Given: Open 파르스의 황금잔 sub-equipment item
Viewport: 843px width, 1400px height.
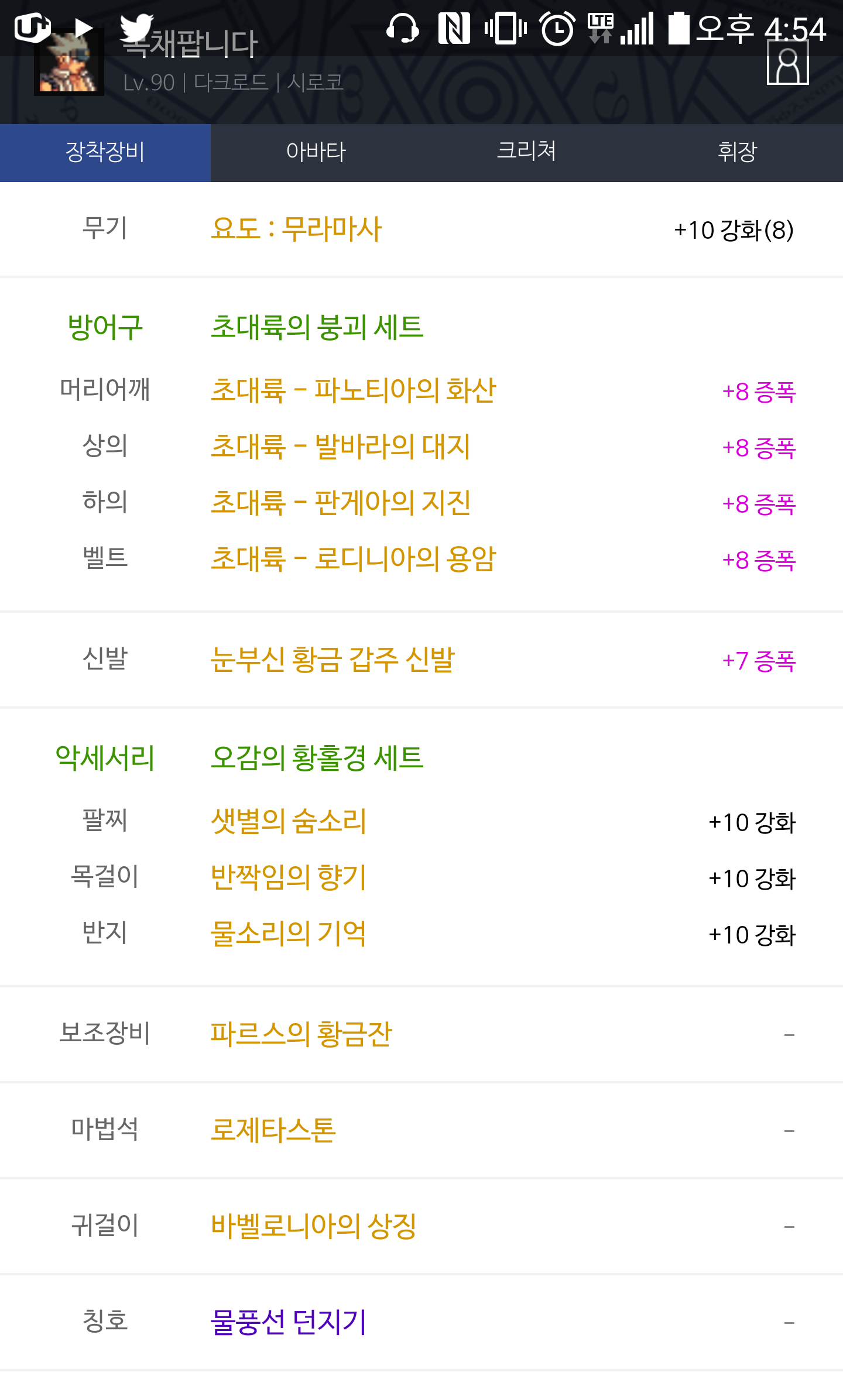Looking at the screenshot, I should coord(301,1034).
